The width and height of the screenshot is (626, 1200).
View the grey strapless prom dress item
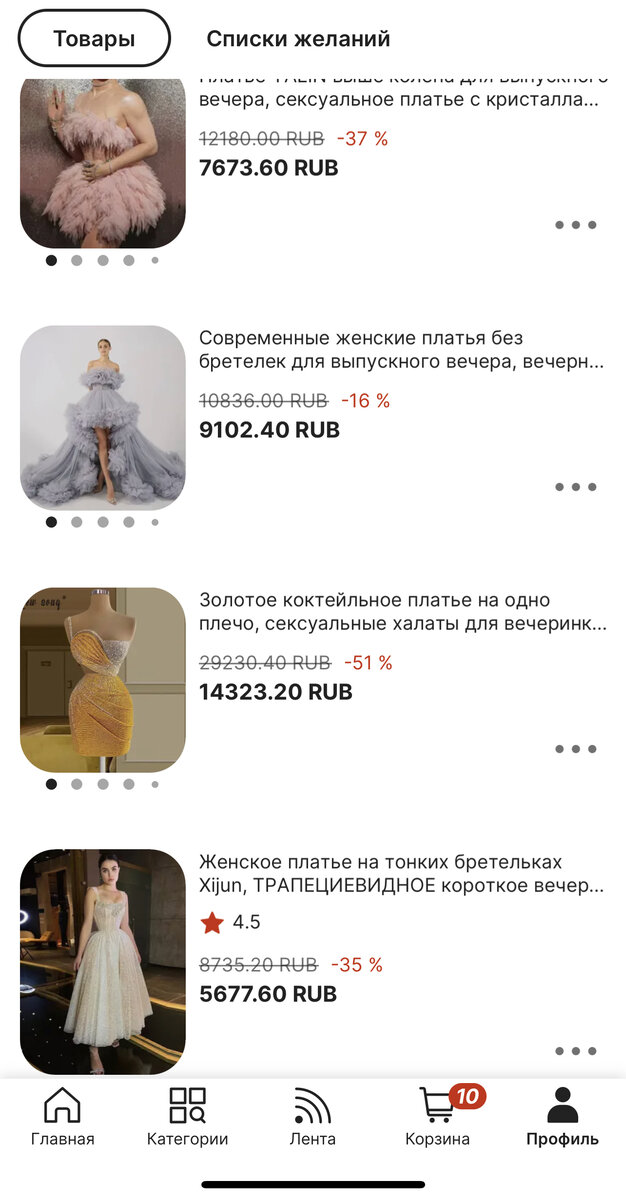(x=103, y=418)
